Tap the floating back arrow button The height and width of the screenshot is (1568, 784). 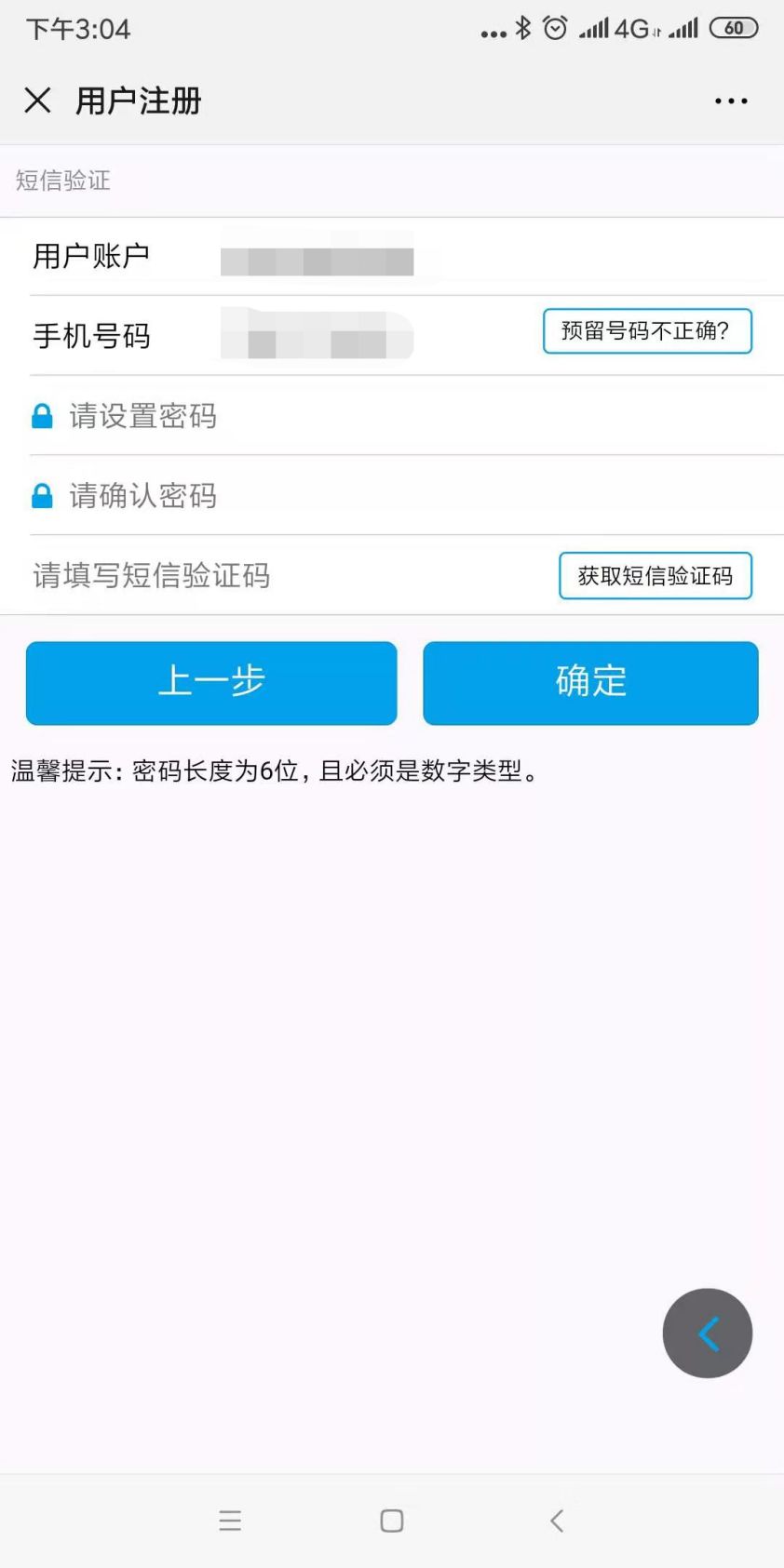tap(708, 1333)
